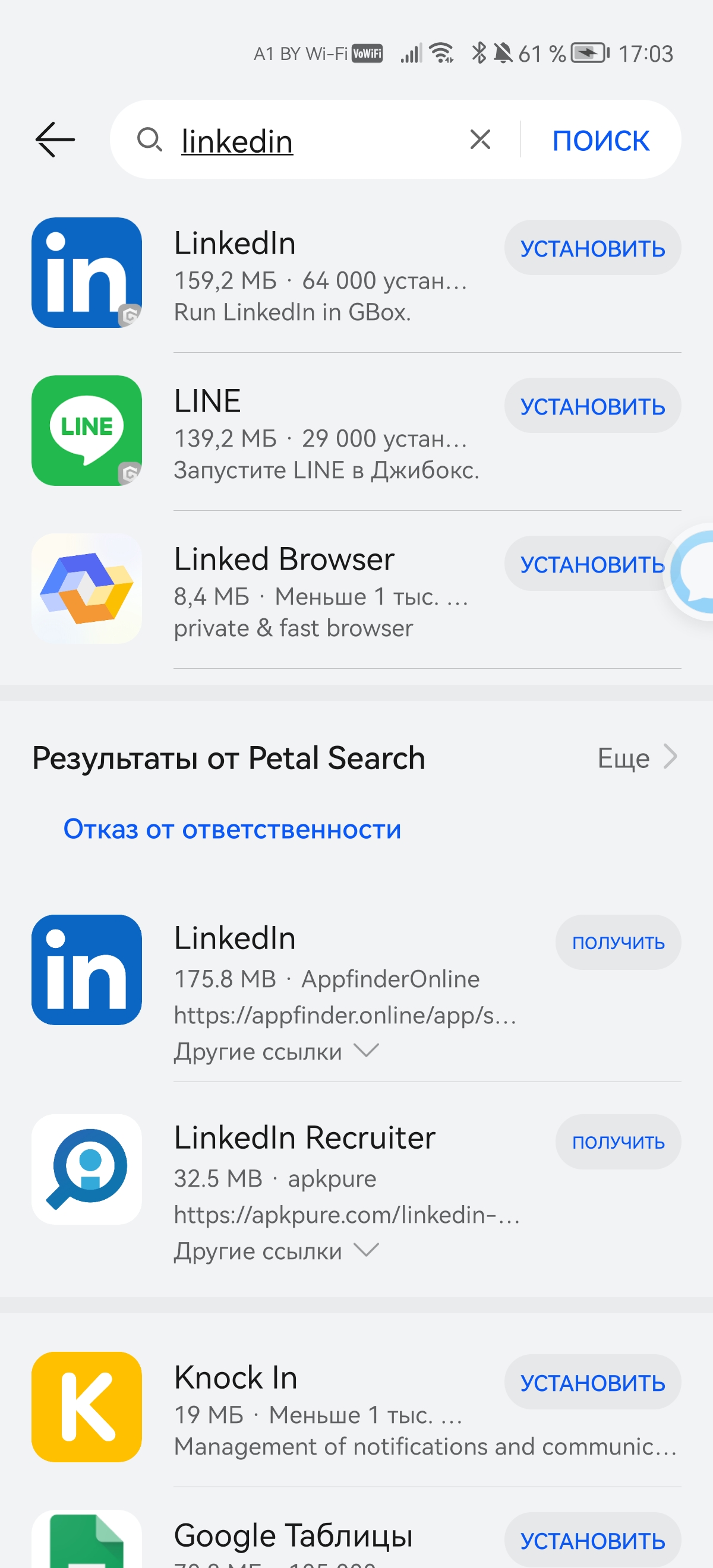The height and width of the screenshot is (1568, 713).
Task: Install the LINE app
Action: coord(592,406)
